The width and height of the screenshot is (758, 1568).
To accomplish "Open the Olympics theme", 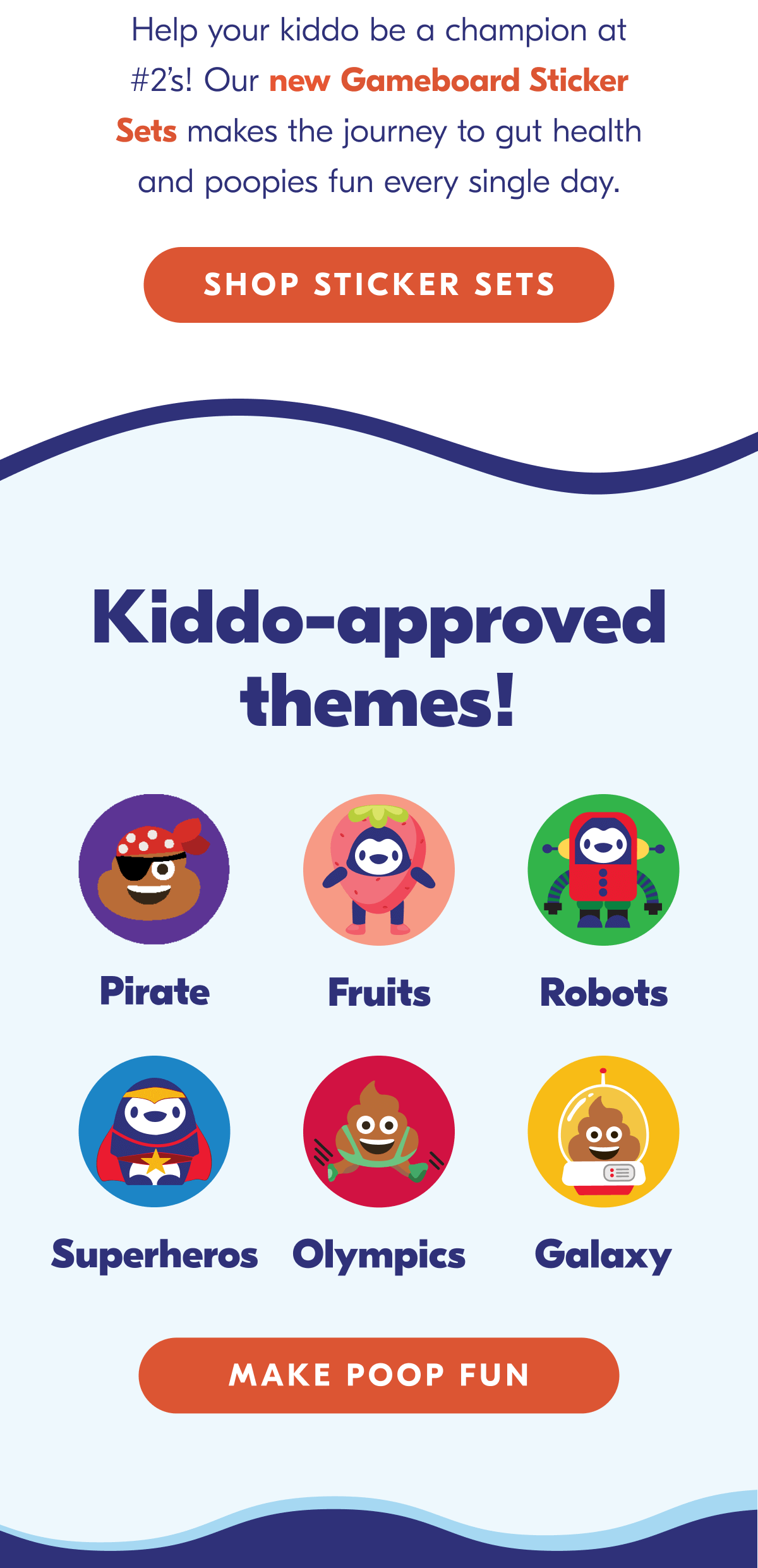I will [x=379, y=1131].
